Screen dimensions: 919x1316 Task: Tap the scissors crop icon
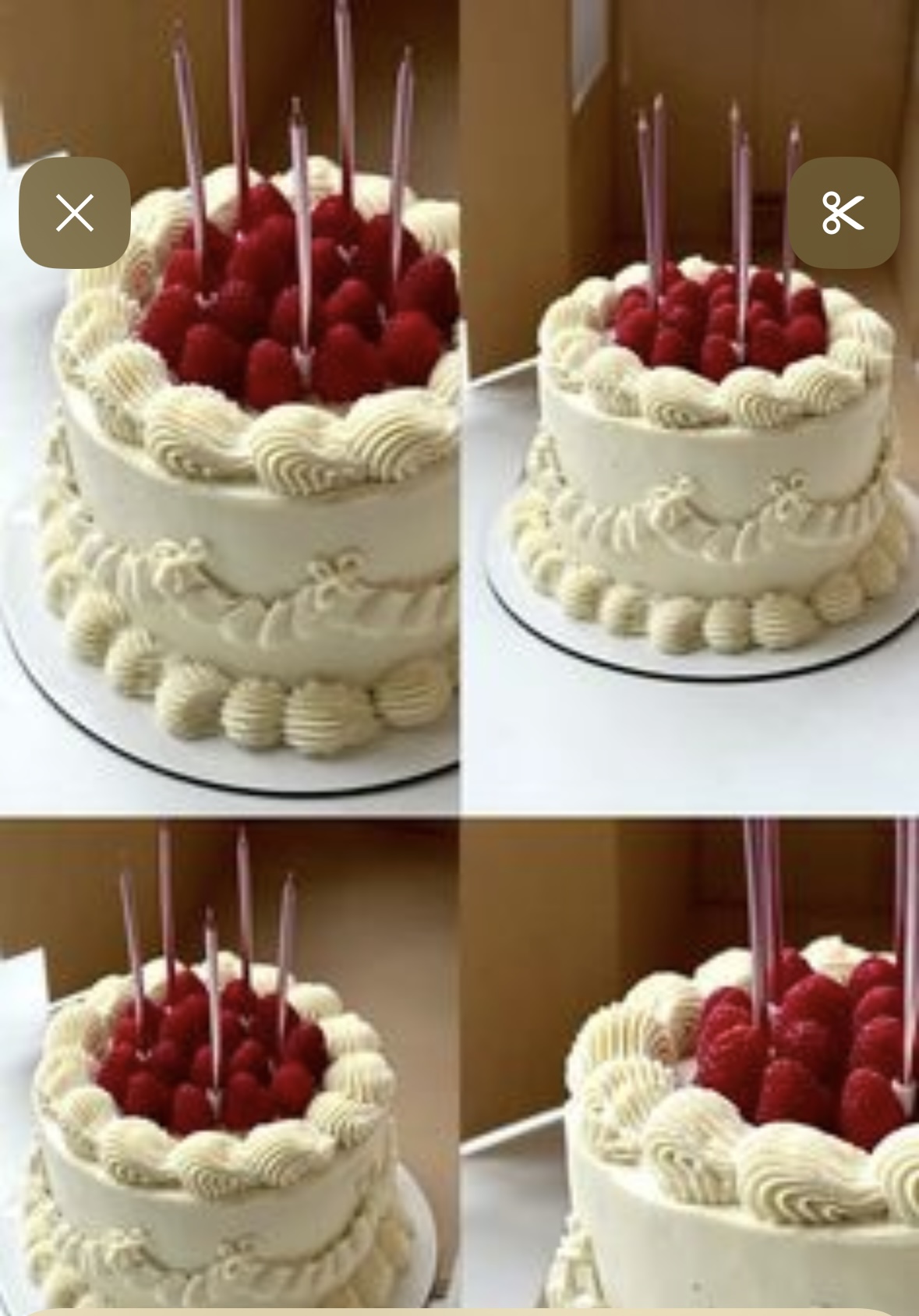(843, 213)
